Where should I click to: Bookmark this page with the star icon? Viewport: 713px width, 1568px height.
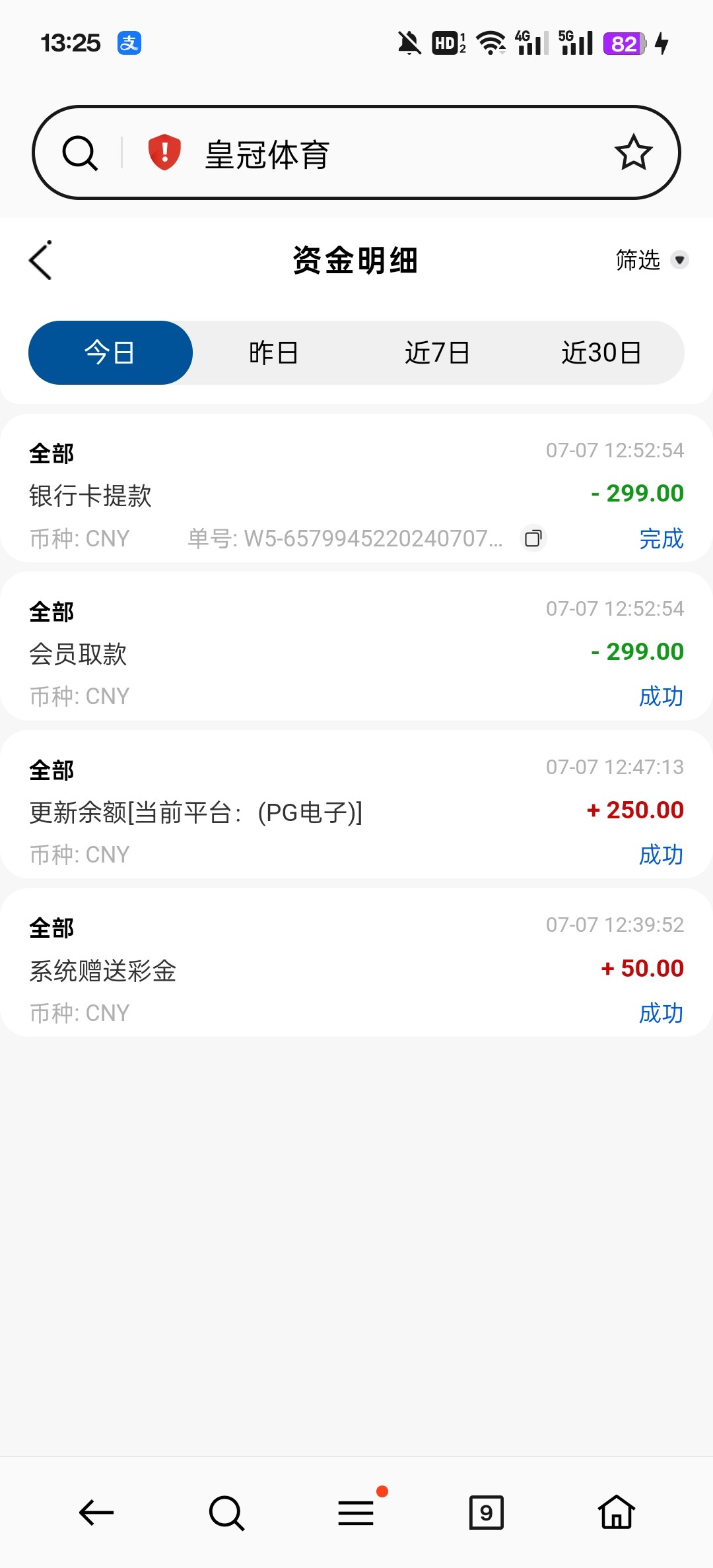633,152
